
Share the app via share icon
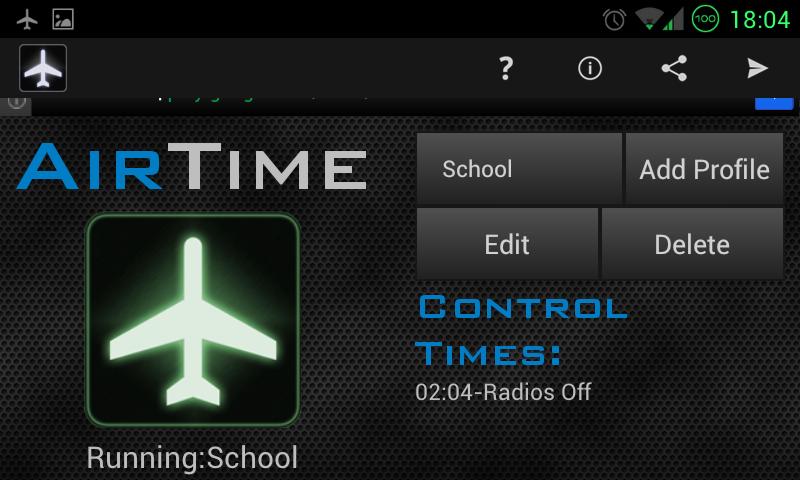[x=674, y=68]
